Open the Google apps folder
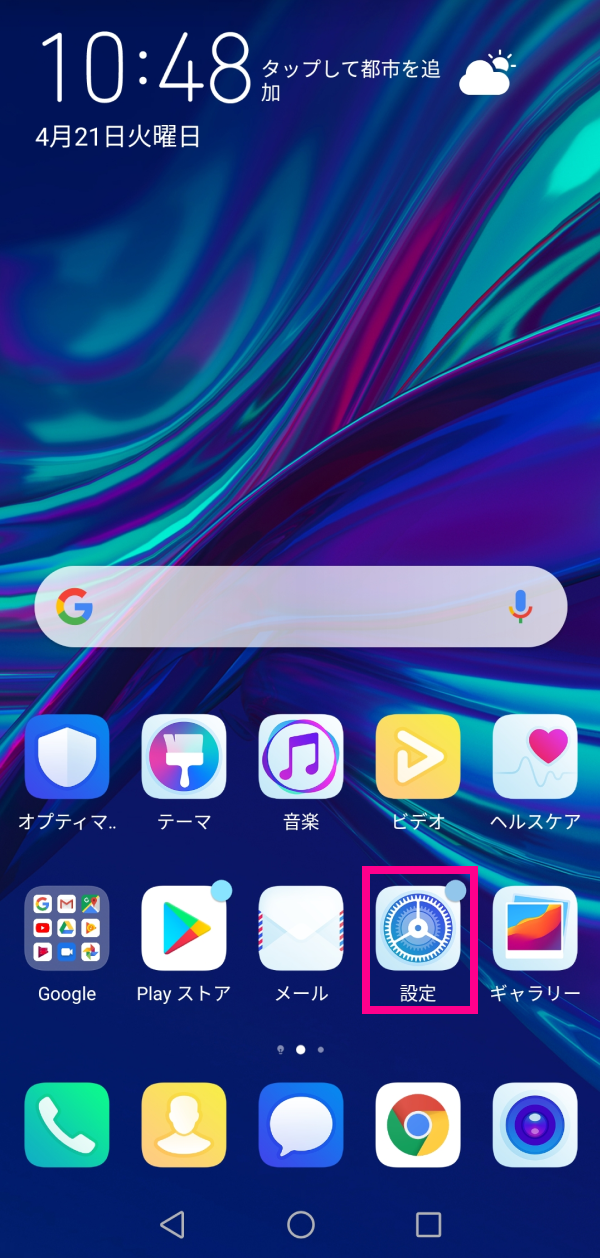Screen dimensions: 600x1258 pos(67,928)
